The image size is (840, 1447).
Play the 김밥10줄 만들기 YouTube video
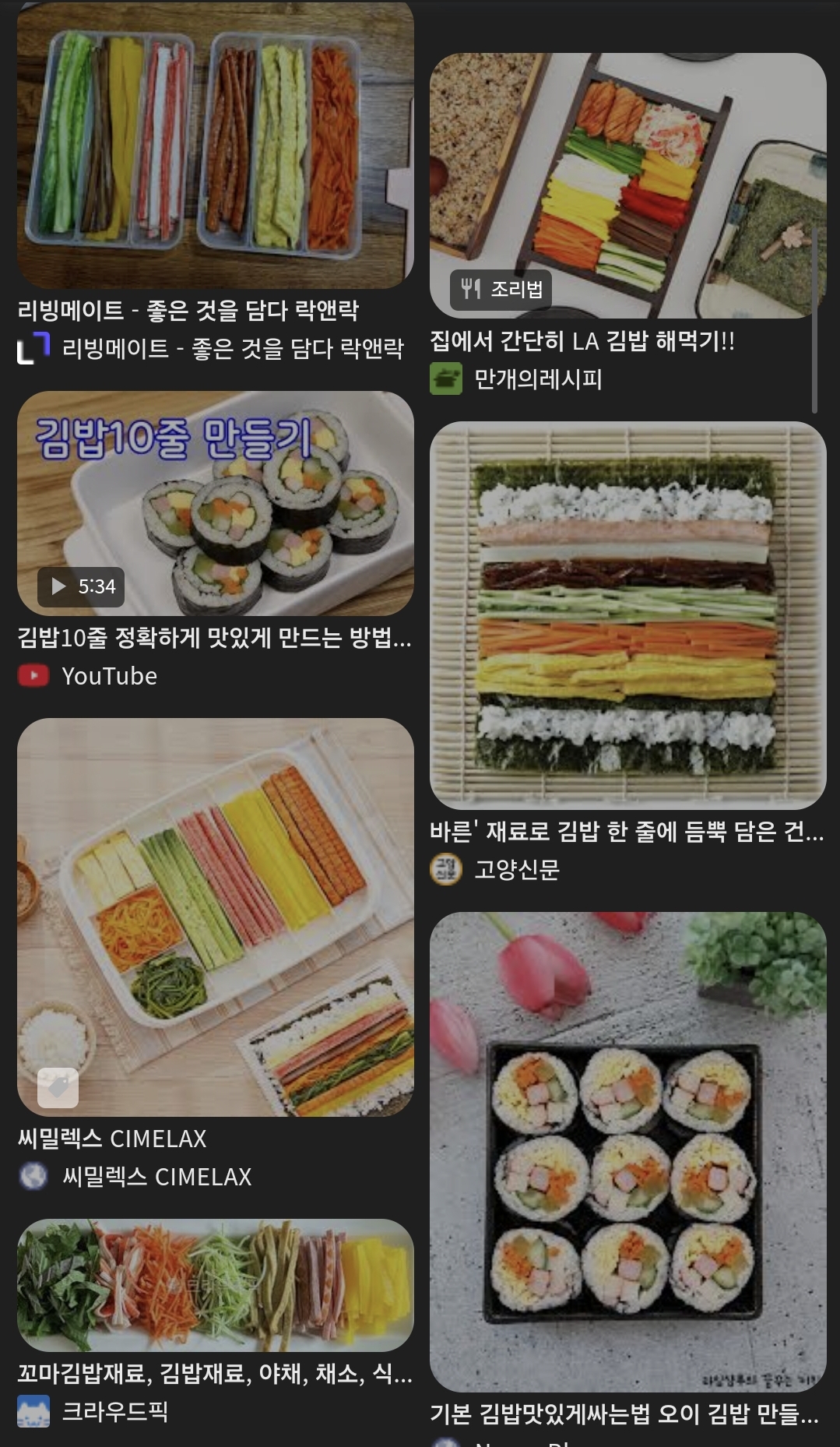(x=215, y=503)
